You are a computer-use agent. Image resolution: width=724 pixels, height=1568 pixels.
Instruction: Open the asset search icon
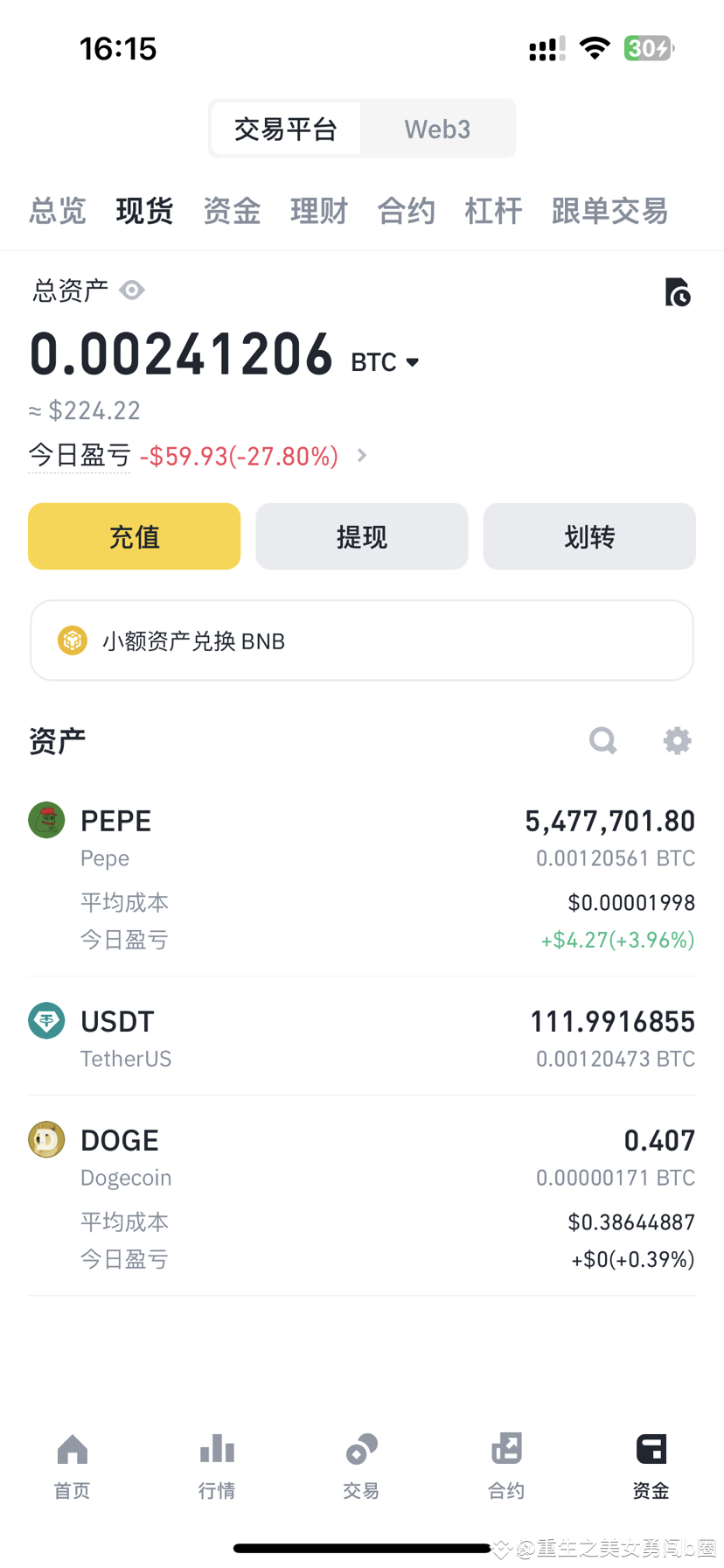[x=602, y=740]
